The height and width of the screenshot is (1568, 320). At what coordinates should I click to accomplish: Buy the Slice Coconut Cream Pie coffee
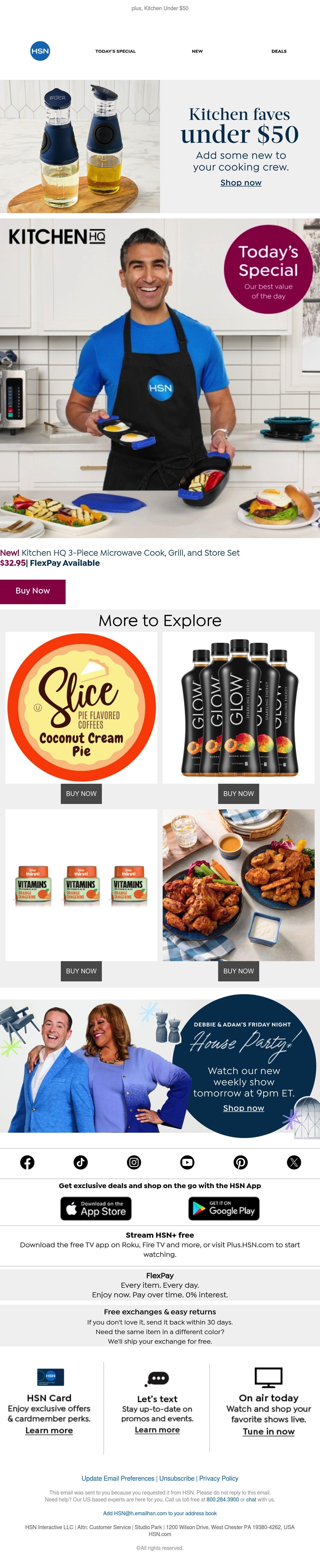tap(81, 794)
